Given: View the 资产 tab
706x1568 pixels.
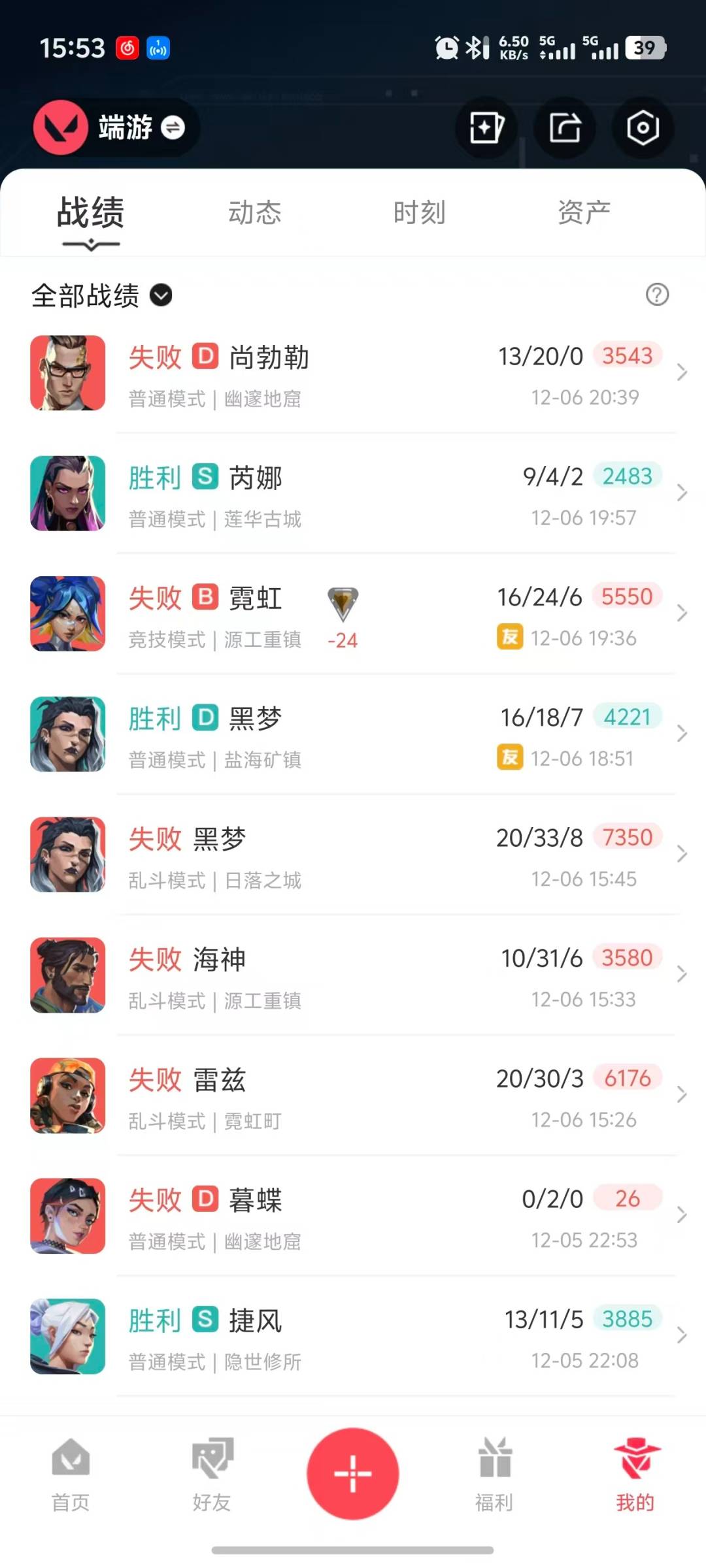Looking at the screenshot, I should pyautogui.click(x=584, y=212).
